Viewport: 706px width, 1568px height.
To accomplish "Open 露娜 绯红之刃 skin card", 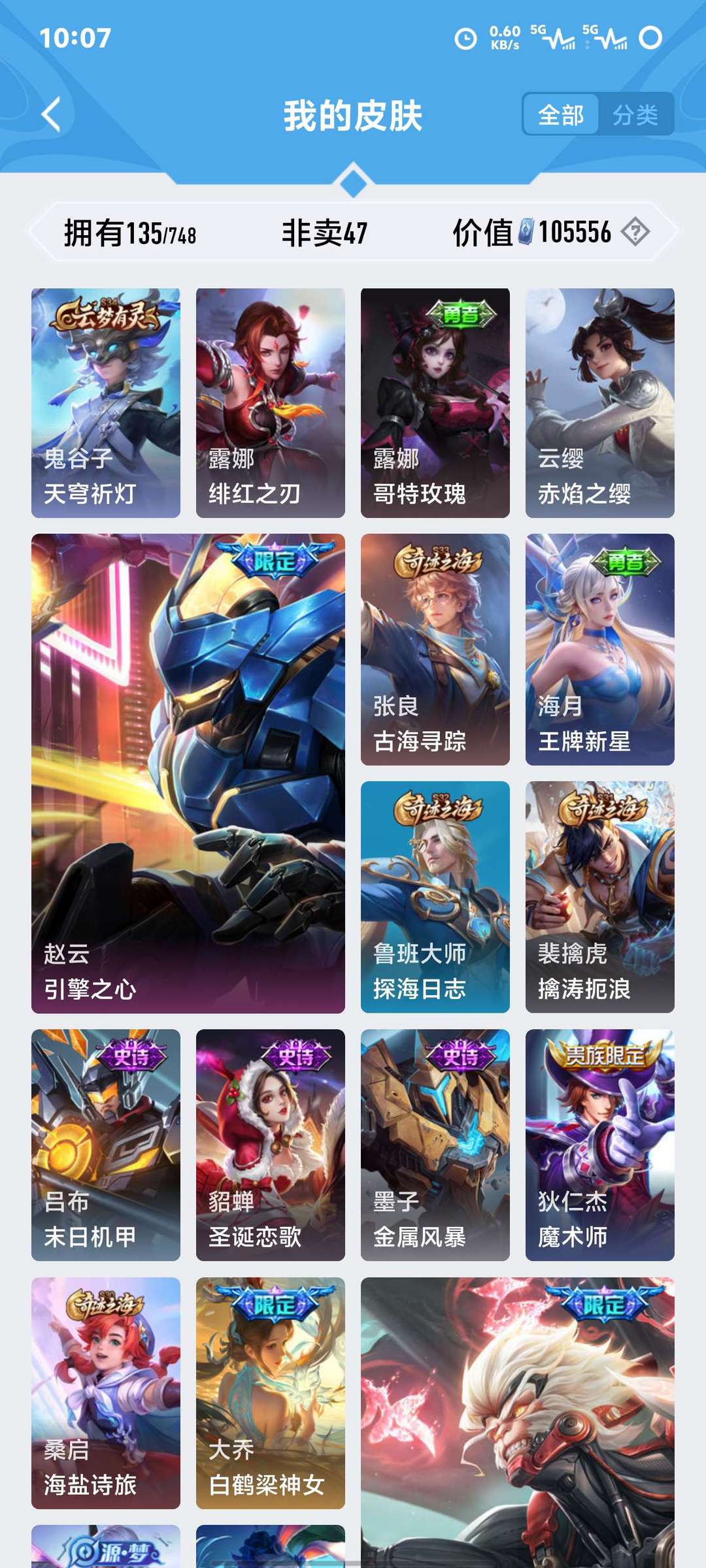I will point(270,402).
